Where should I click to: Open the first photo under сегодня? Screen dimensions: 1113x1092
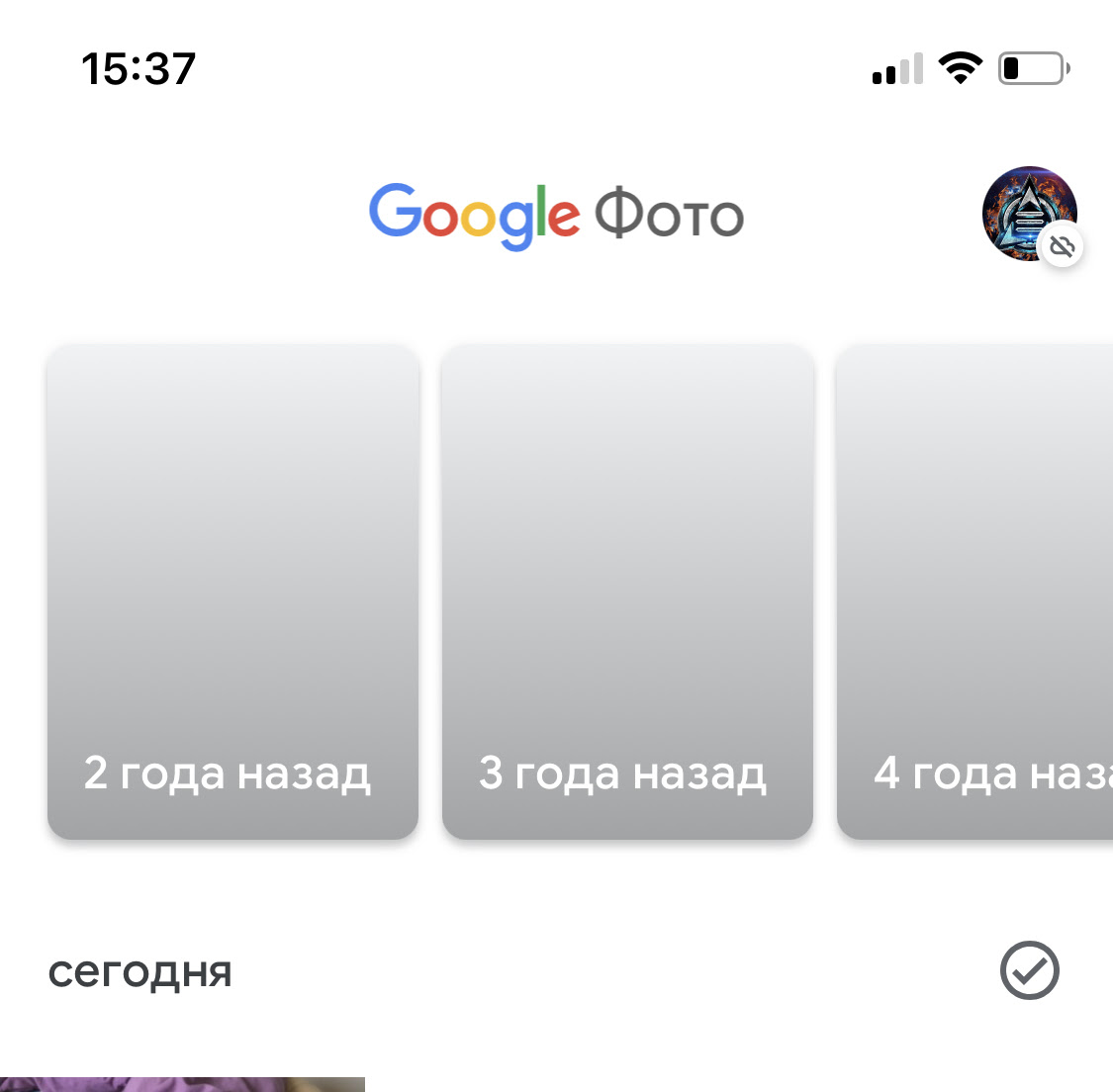click(x=182, y=1084)
